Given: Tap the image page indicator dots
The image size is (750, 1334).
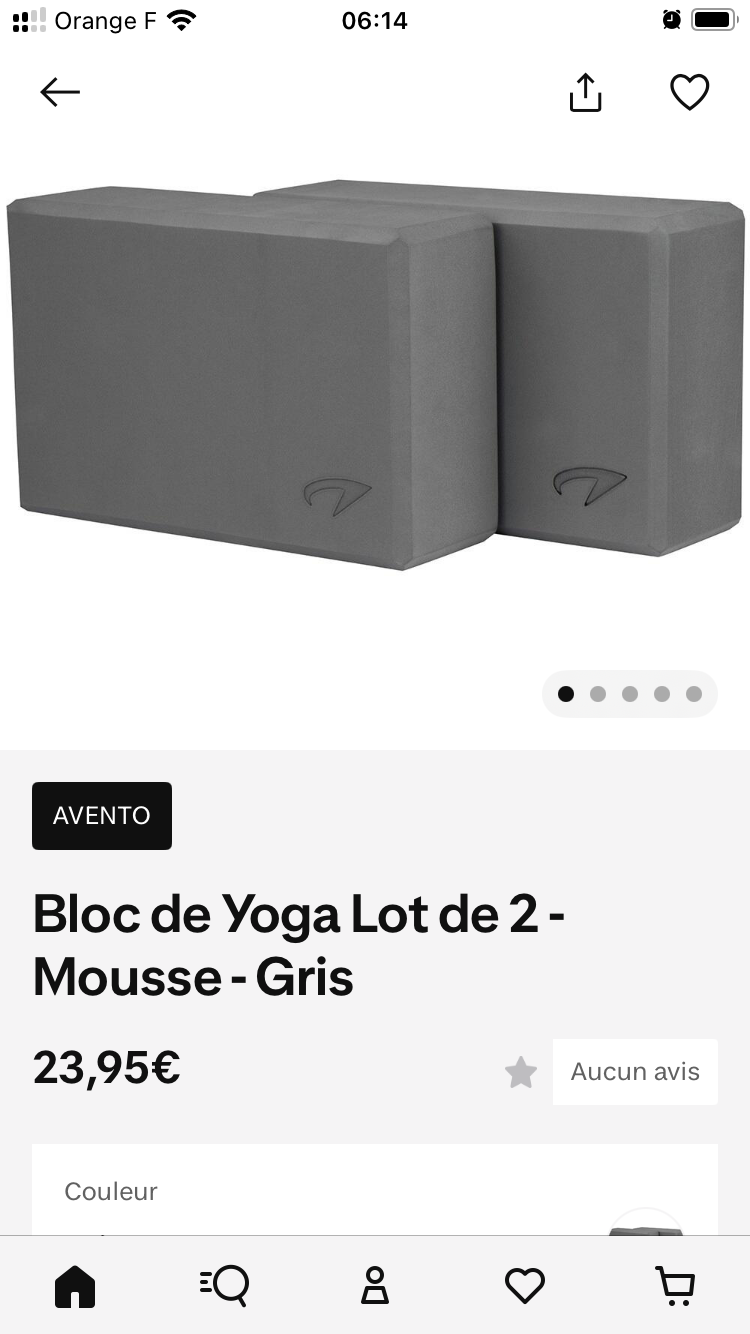Looking at the screenshot, I should tap(630, 694).
